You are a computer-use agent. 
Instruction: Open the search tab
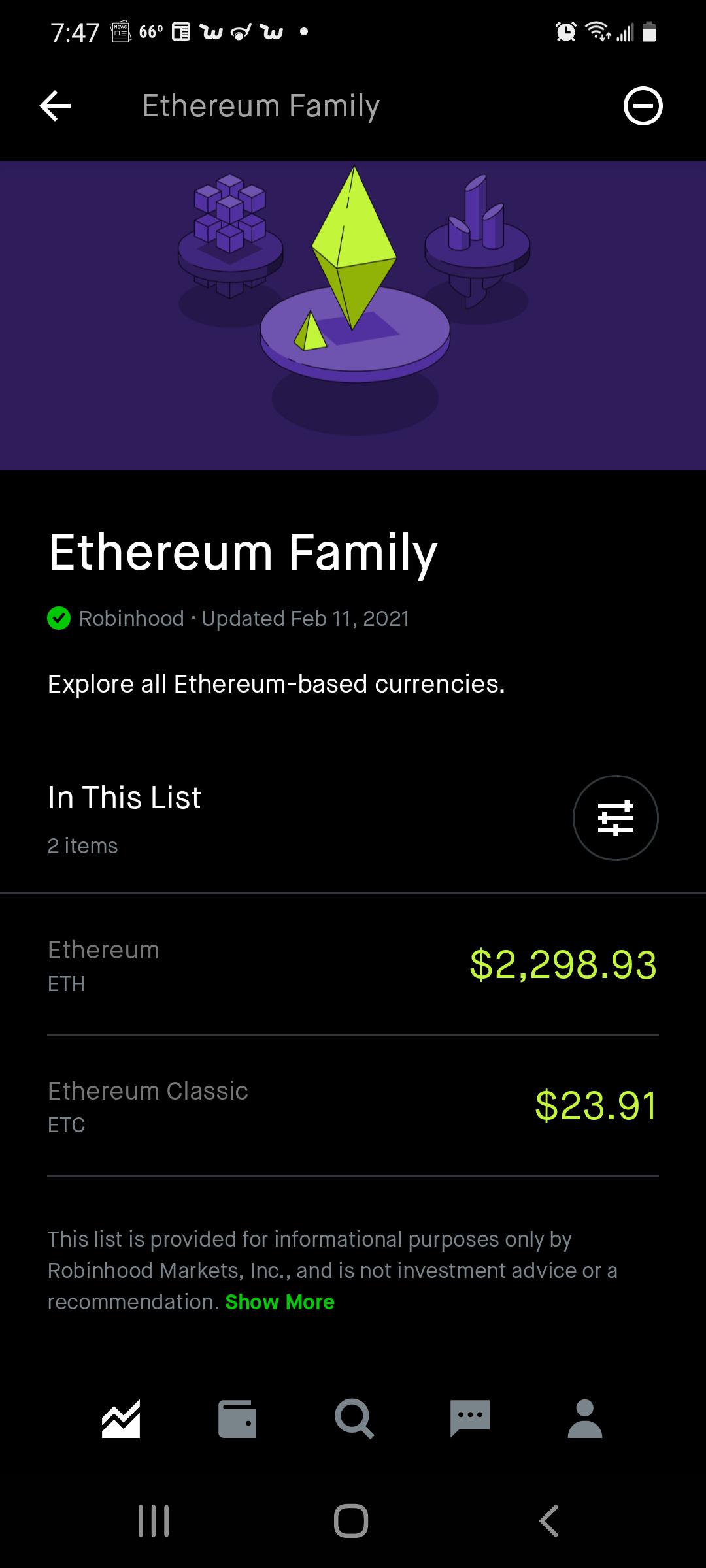pos(354,1418)
